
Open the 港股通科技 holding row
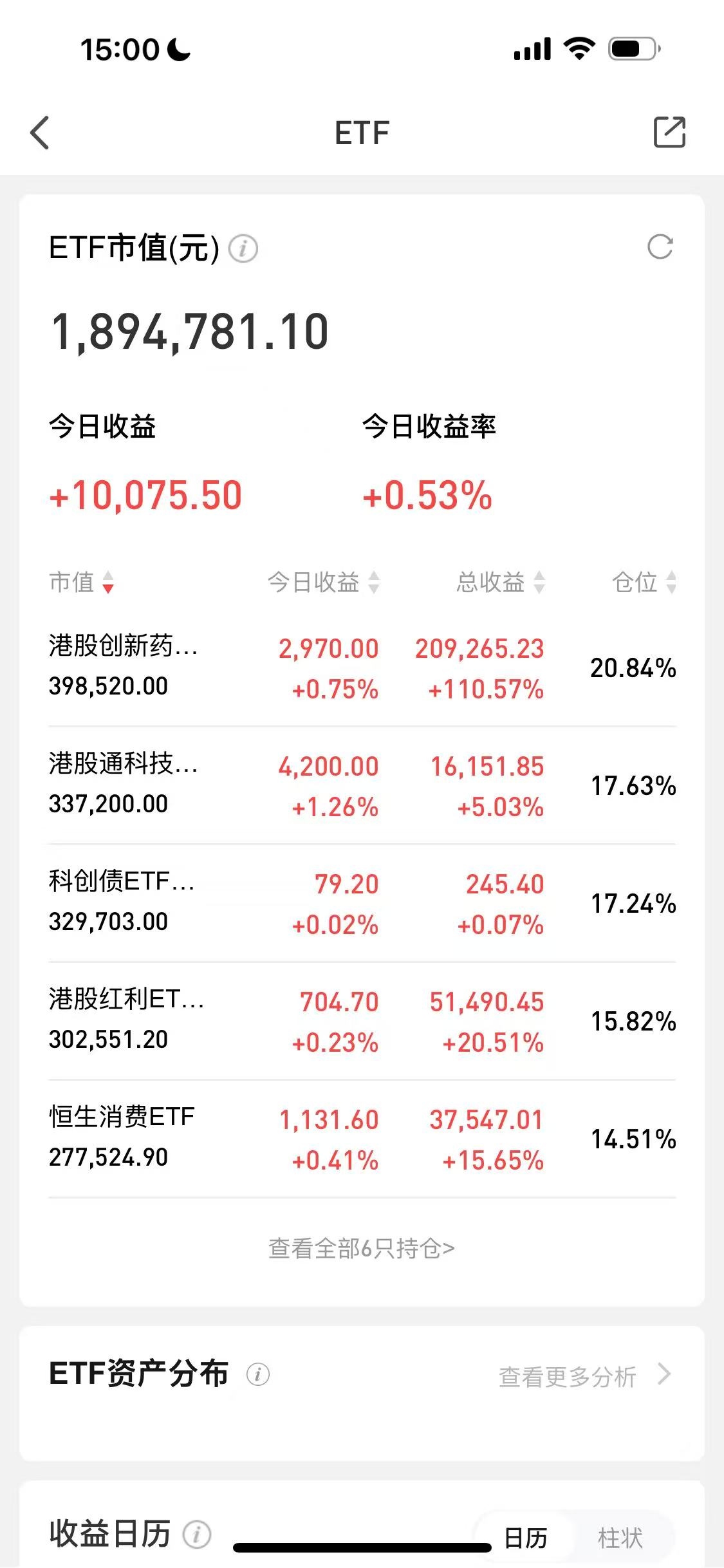(362, 785)
